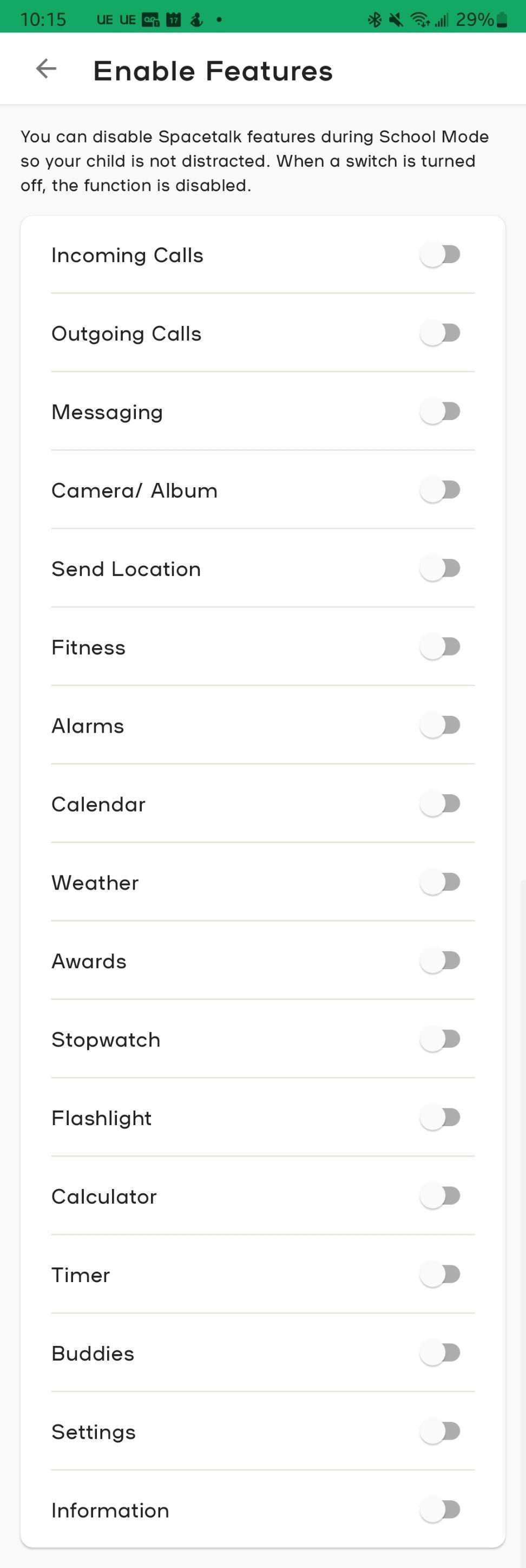Switch on the Timer feature

[x=440, y=1274]
